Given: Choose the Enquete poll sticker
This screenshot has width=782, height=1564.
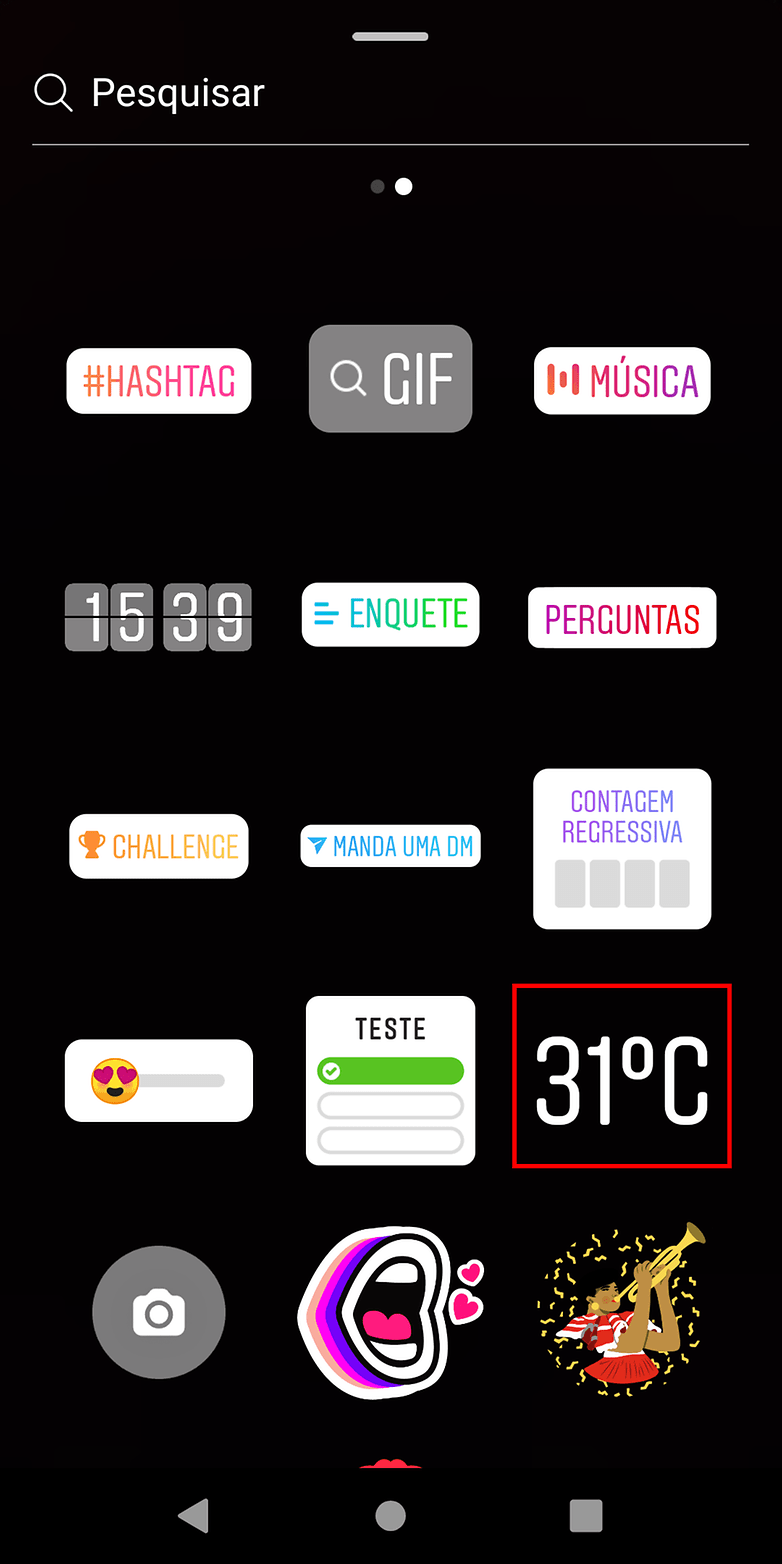Looking at the screenshot, I should pos(390,614).
